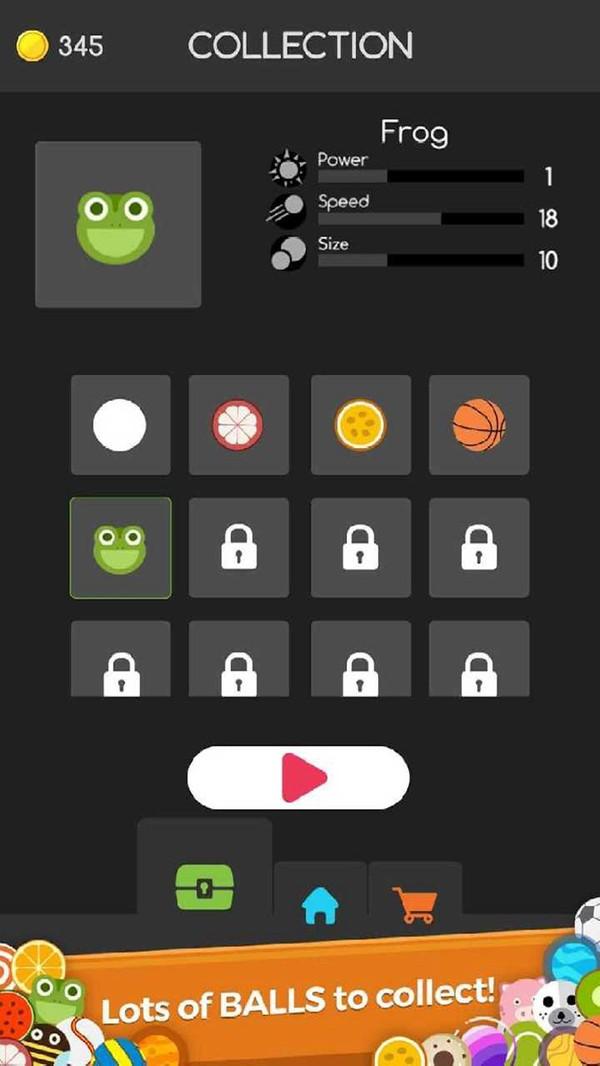Screen dimensions: 600x1066
Task: Tap the frog ball in the grid
Action: coord(120,548)
